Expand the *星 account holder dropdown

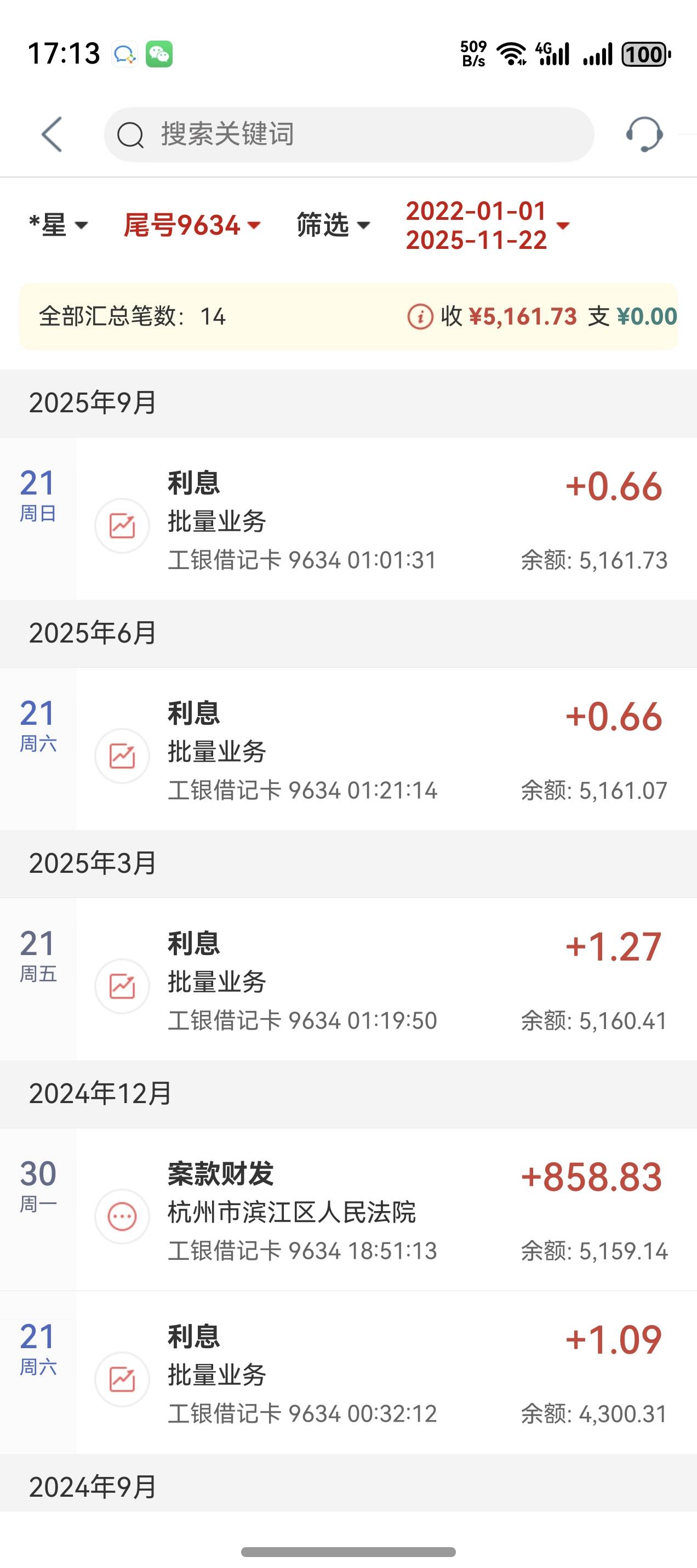[x=59, y=225]
